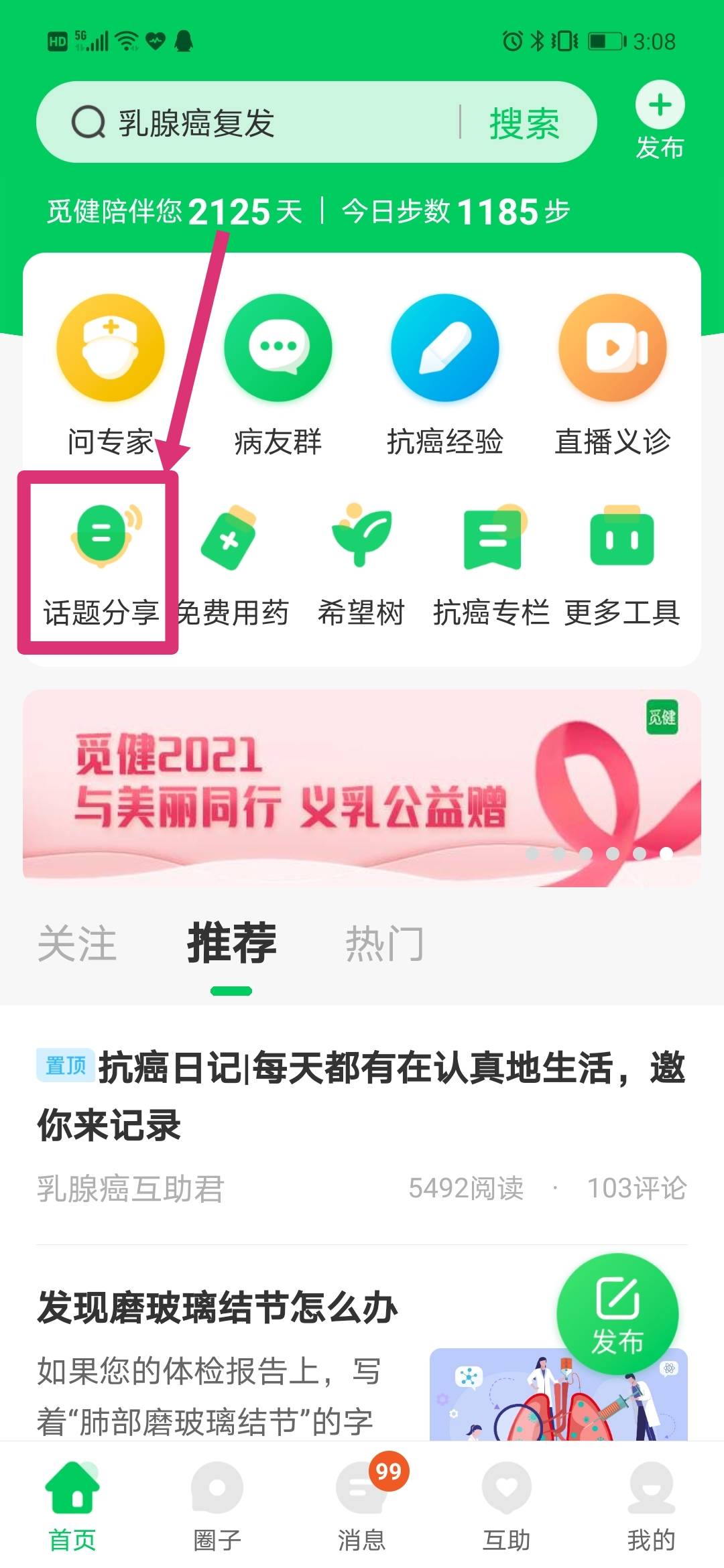Open 话题分享 topic sharing

coord(101,563)
